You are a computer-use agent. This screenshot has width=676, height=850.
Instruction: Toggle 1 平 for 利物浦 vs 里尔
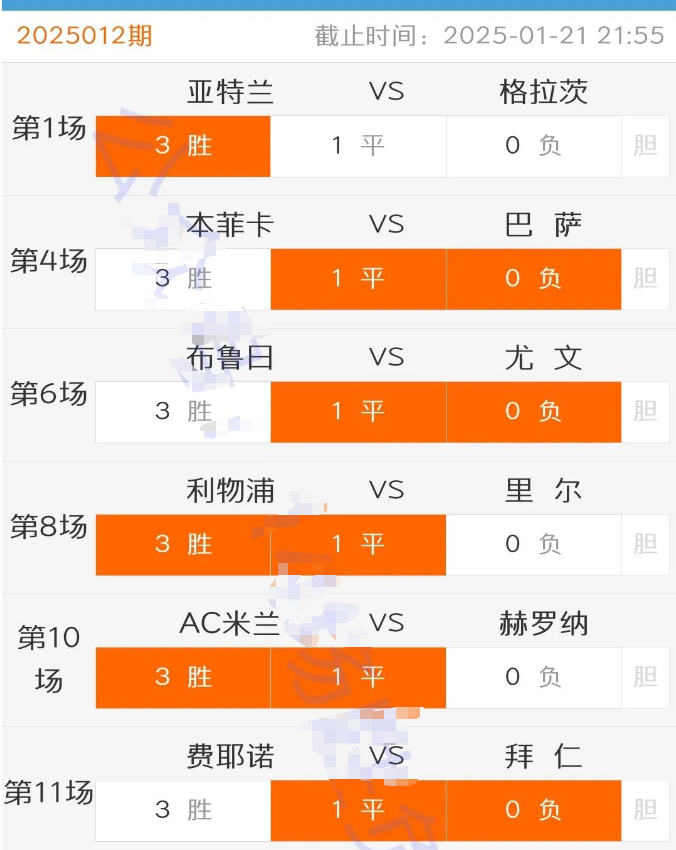(358, 544)
